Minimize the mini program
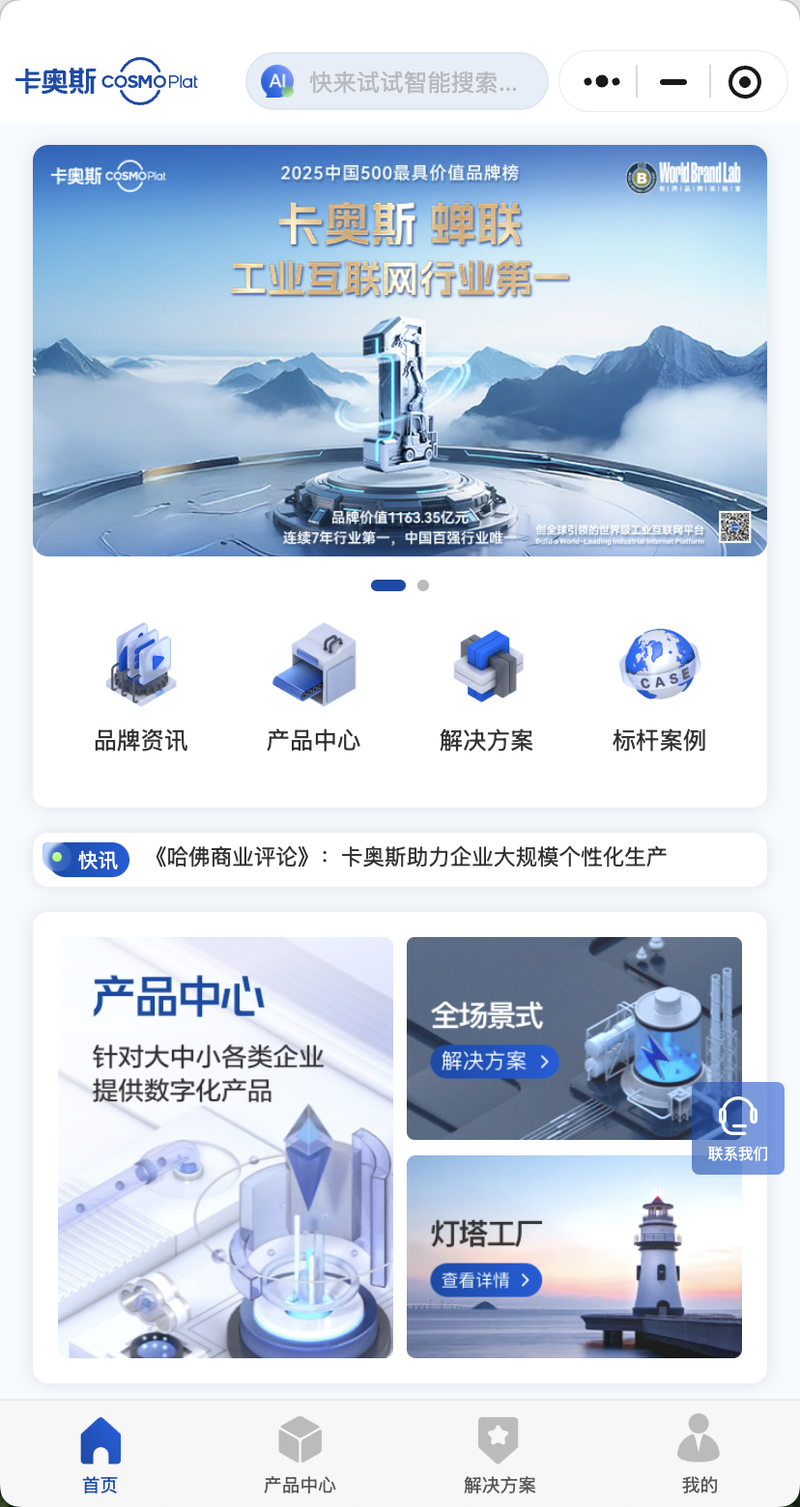800x1507 pixels. pyautogui.click(x=673, y=82)
